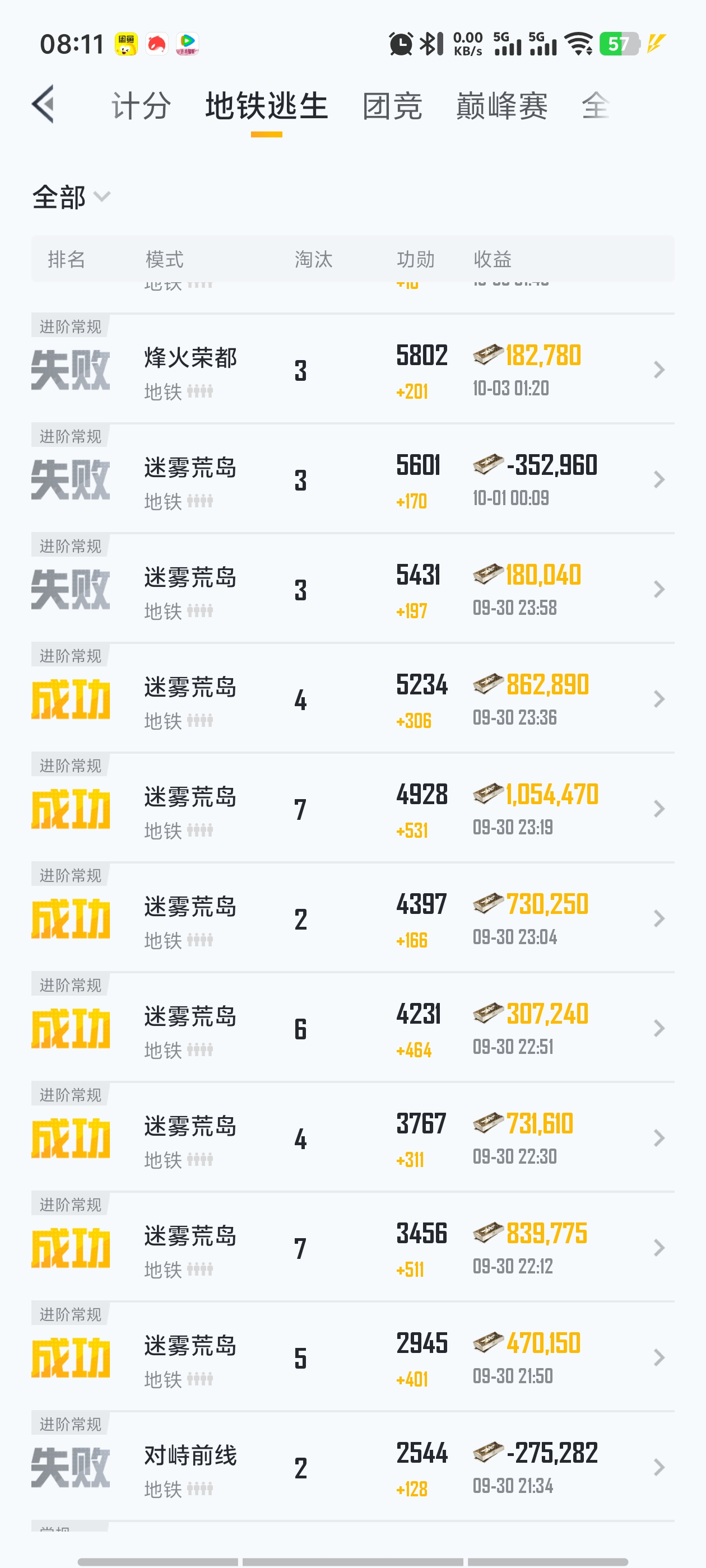
Task: Switch to the 团竞 tab
Action: coord(392,106)
